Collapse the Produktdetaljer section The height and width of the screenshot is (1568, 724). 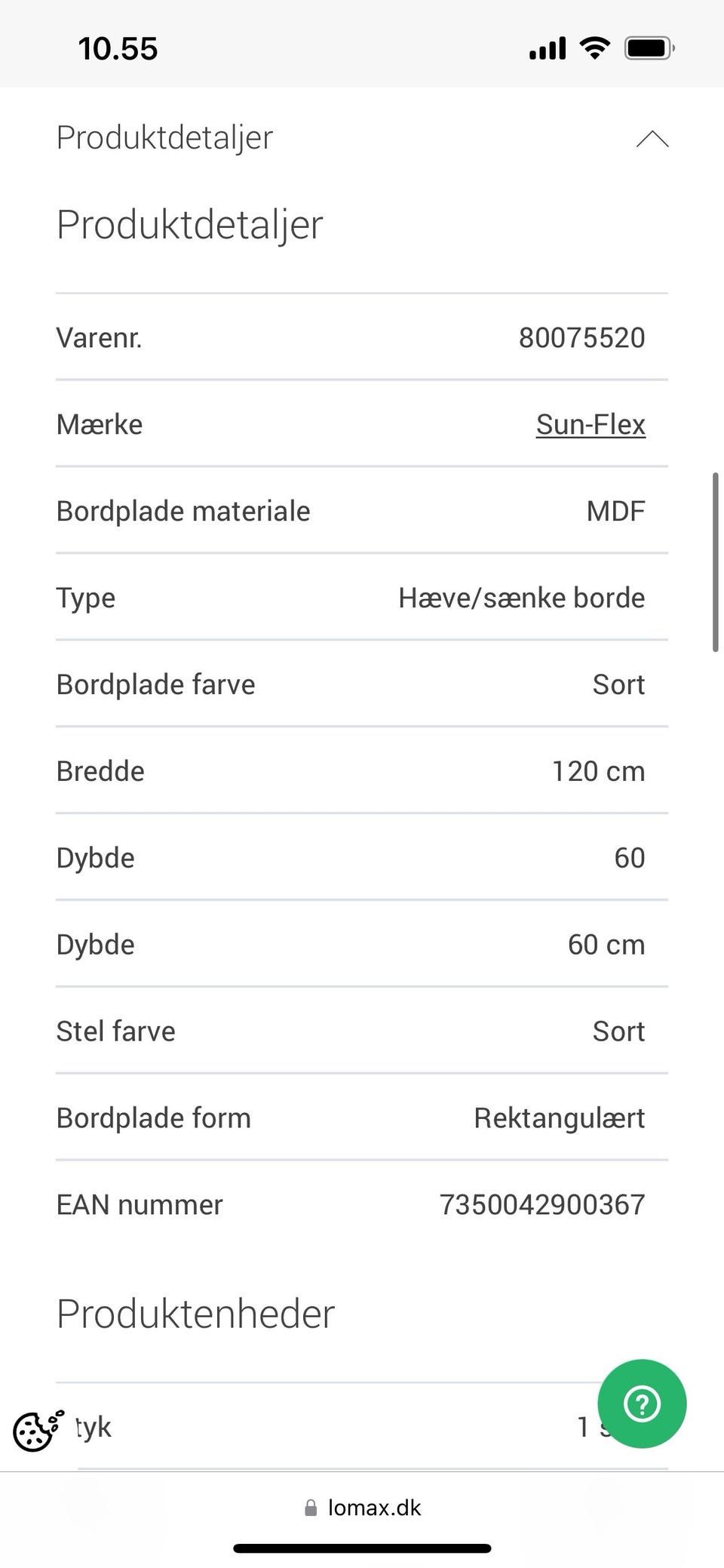[652, 138]
